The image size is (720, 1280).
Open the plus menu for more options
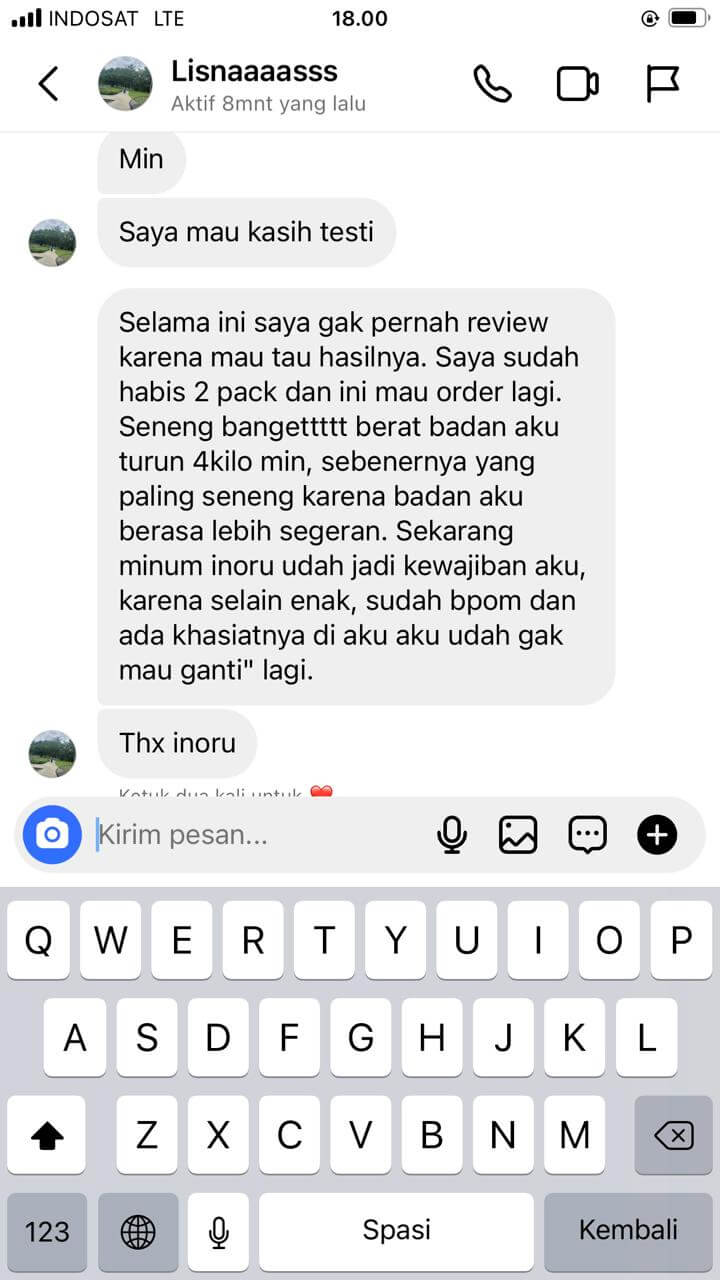(657, 834)
